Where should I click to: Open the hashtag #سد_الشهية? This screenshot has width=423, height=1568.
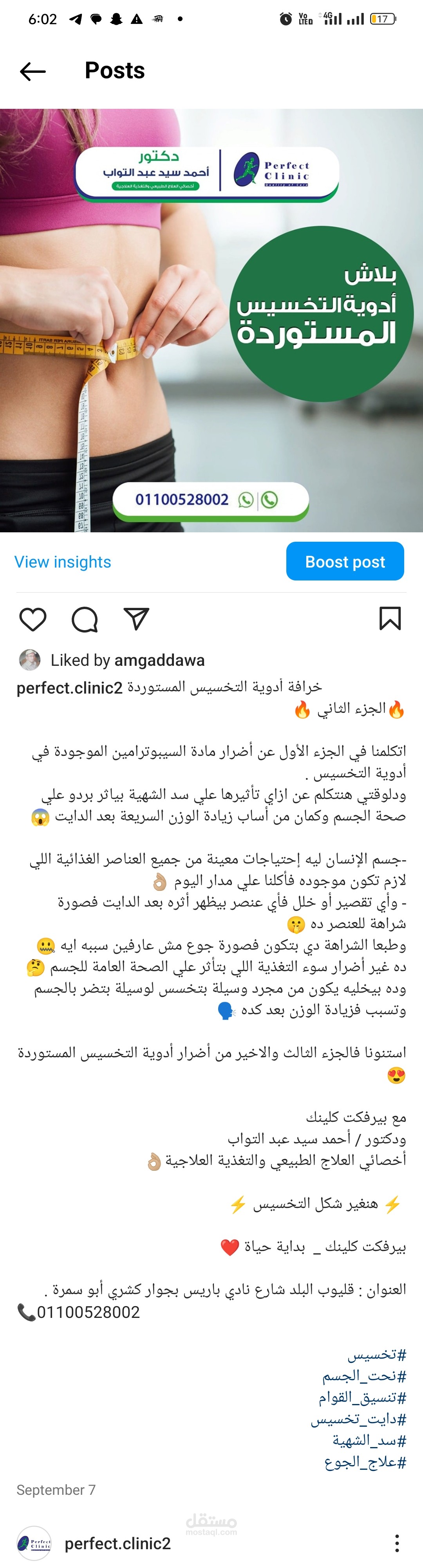coord(369,1440)
